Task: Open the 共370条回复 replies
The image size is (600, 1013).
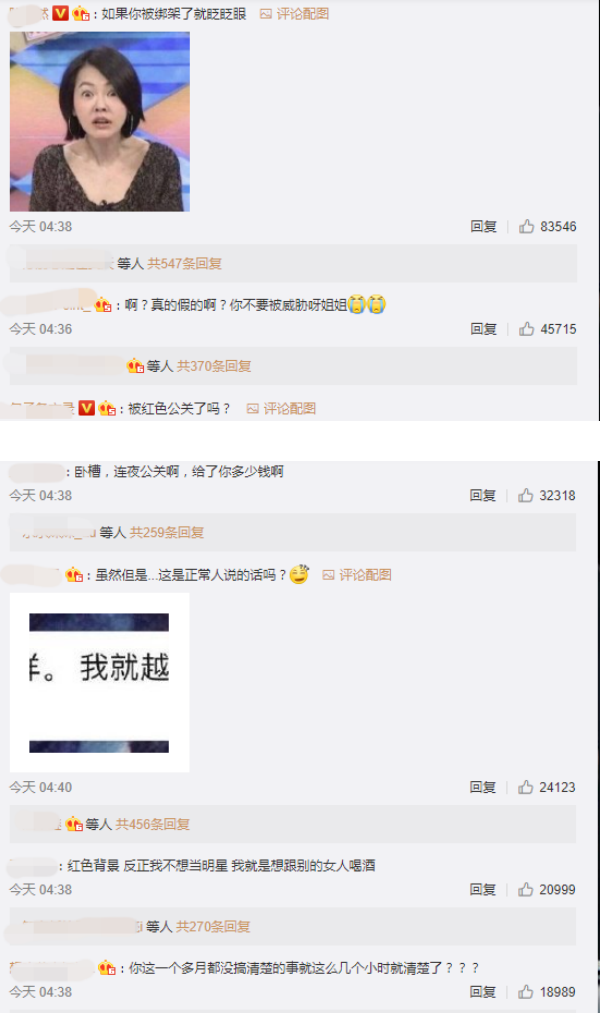Action: click(214, 367)
